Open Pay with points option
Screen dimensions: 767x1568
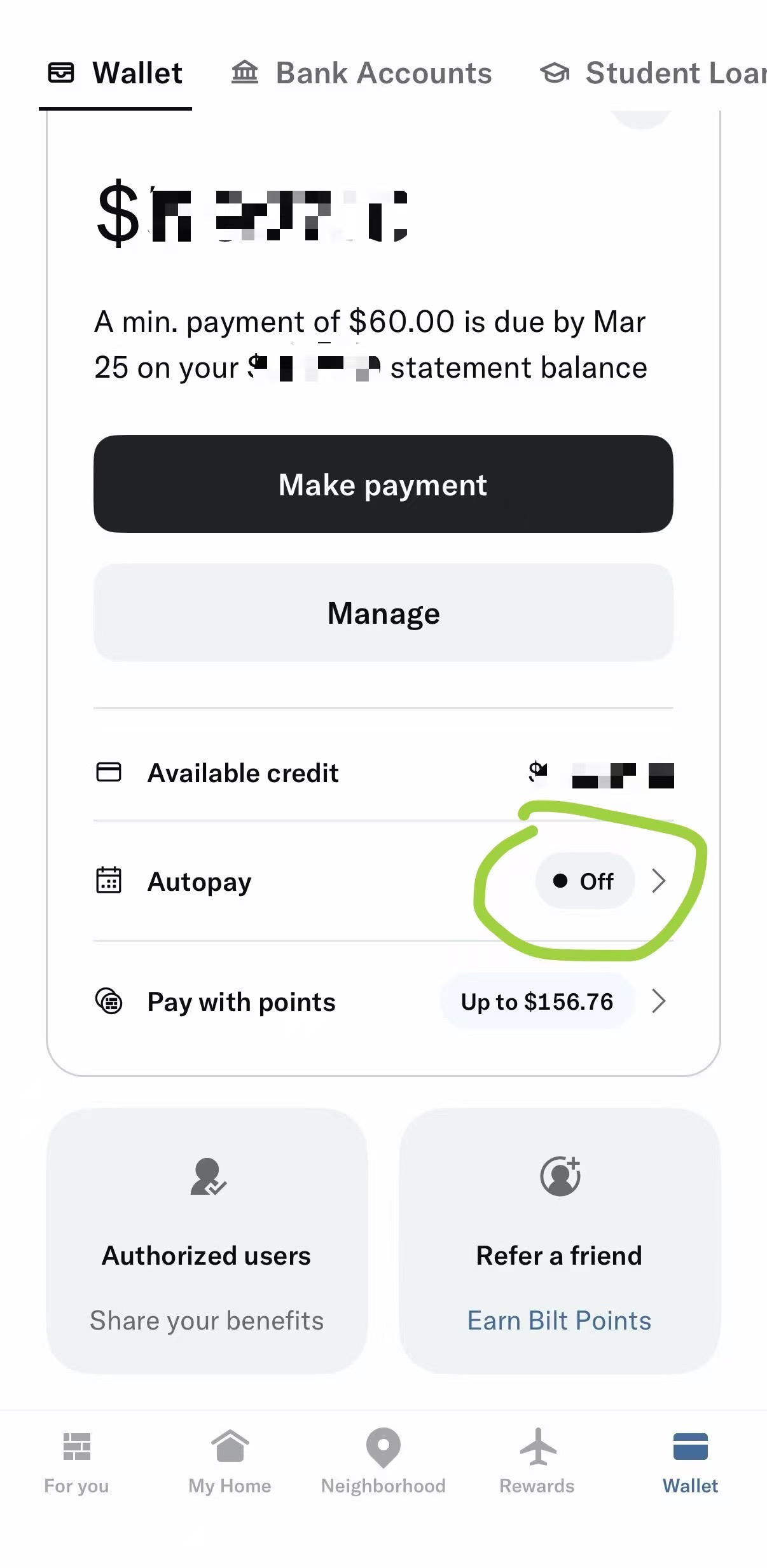[383, 1002]
